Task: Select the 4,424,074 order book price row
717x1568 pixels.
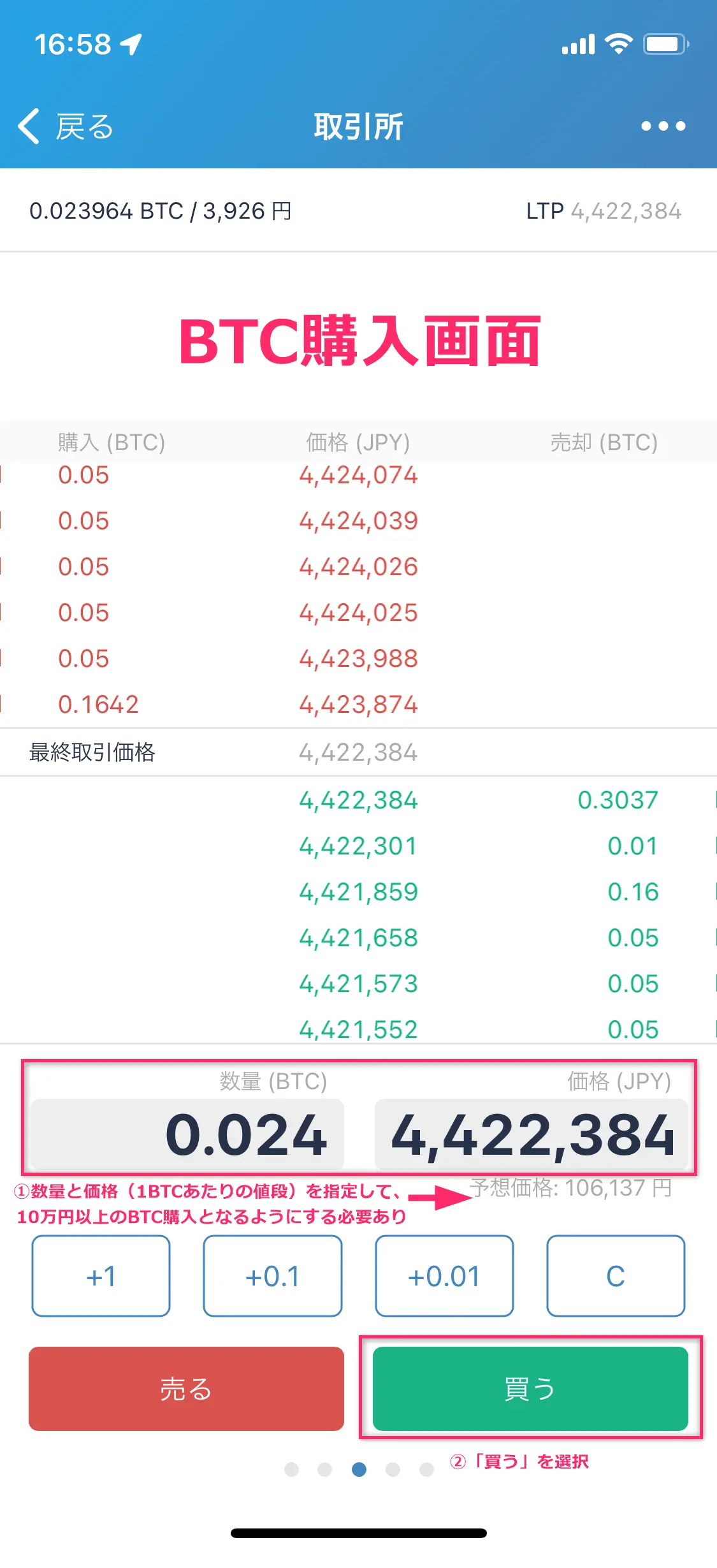Action: [358, 475]
